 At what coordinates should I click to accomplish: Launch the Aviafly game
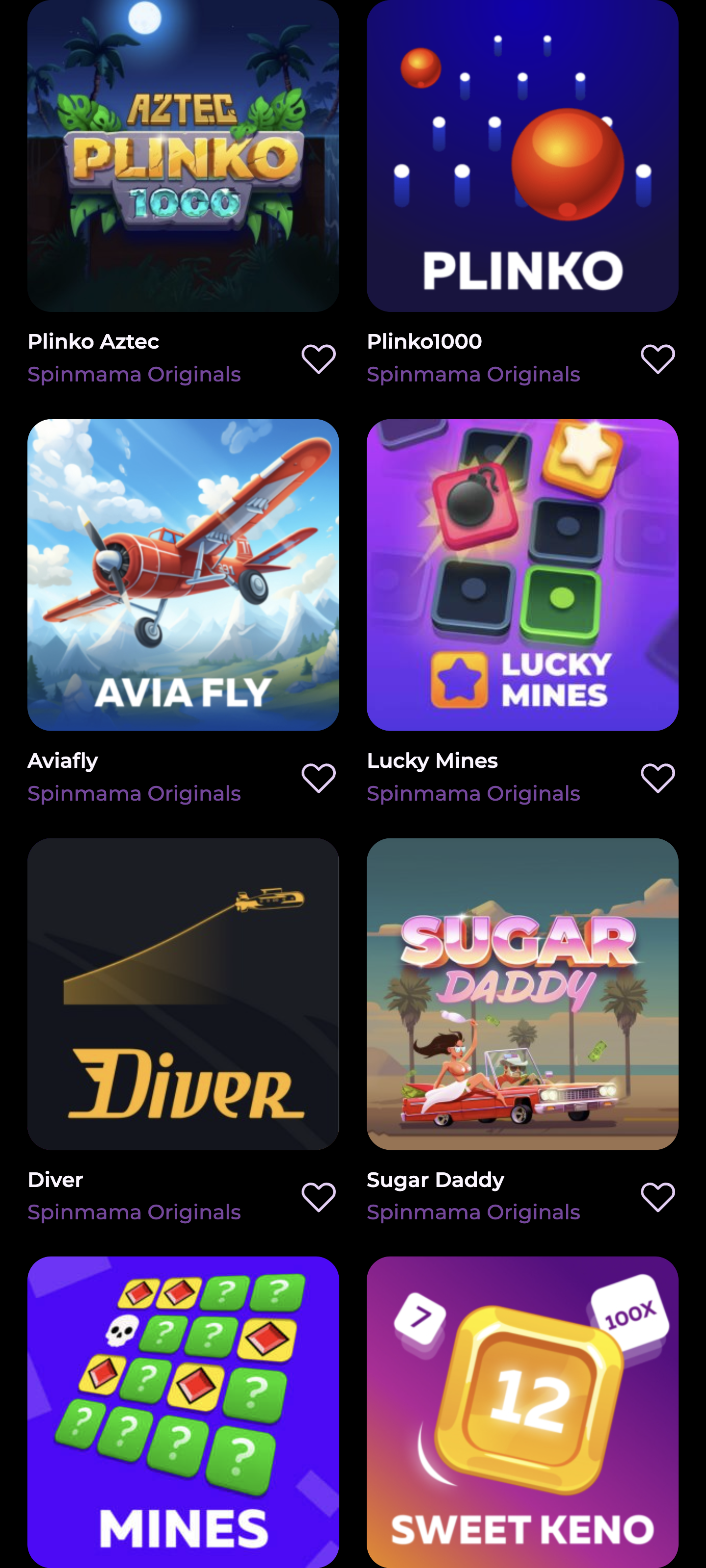183,574
